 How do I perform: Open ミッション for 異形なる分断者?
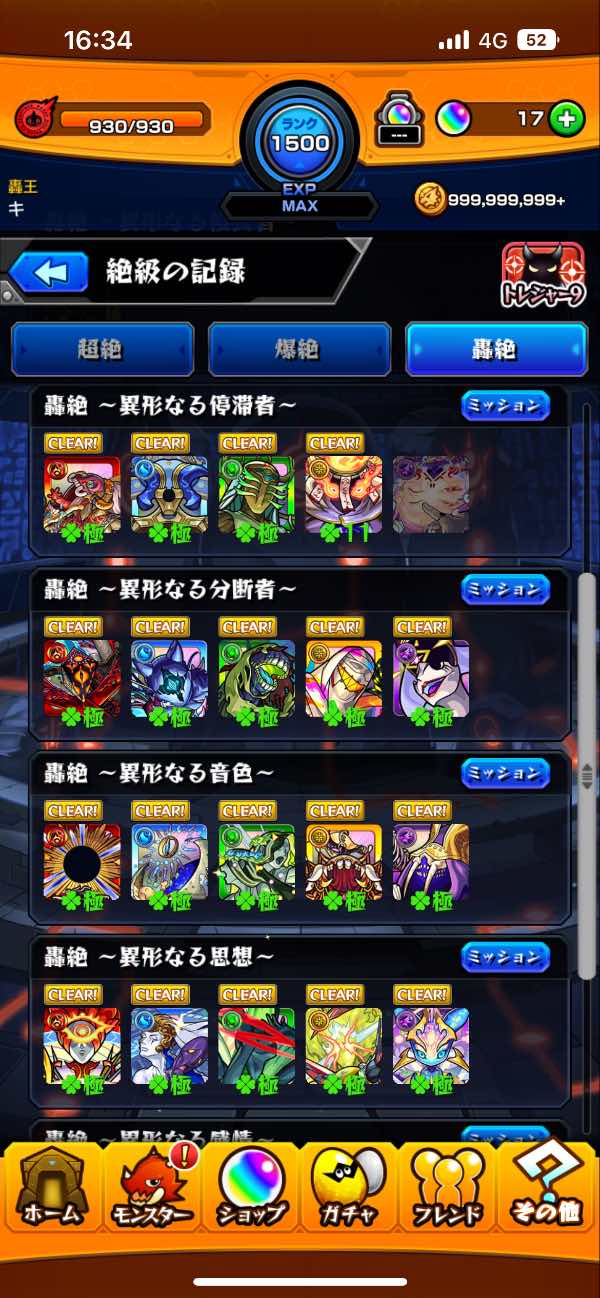click(506, 590)
